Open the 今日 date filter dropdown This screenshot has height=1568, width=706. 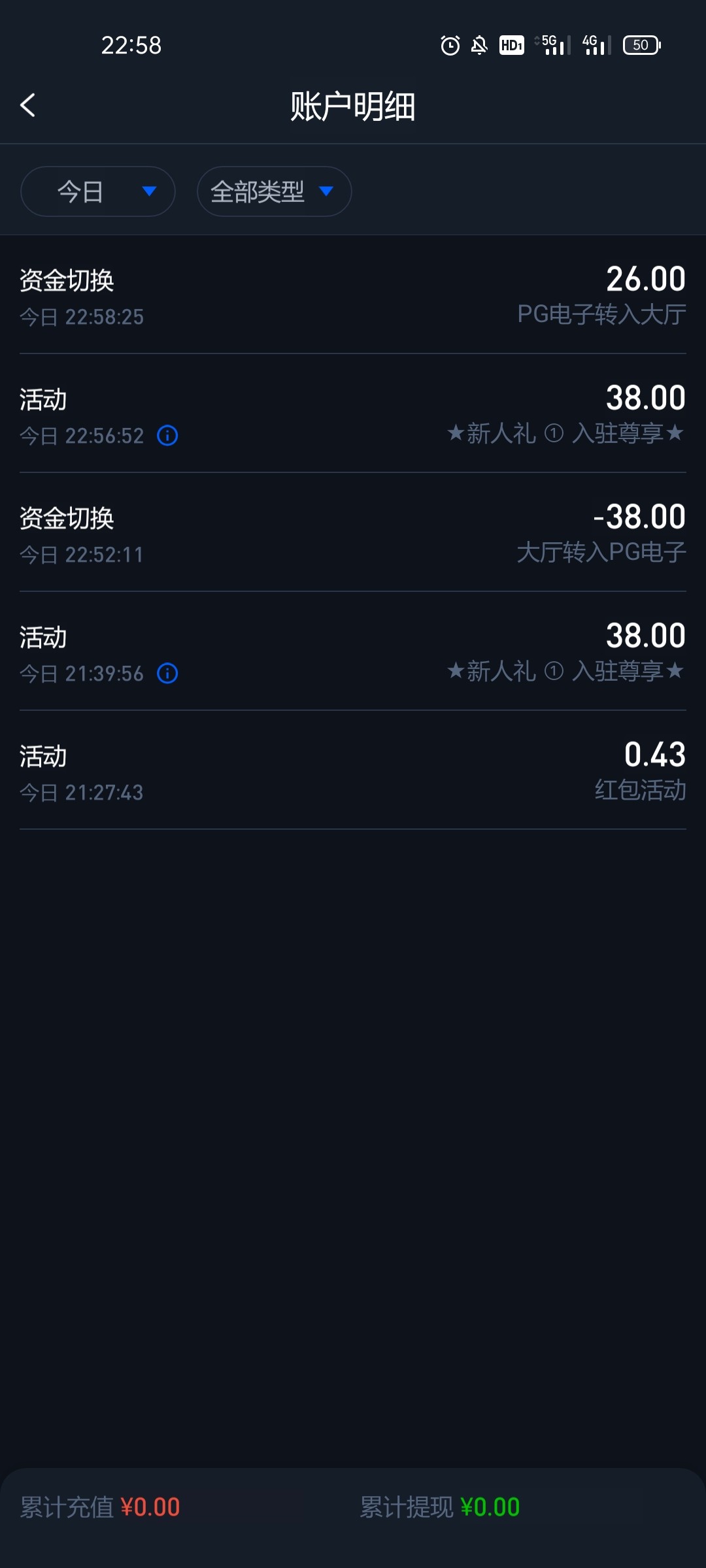[98, 191]
